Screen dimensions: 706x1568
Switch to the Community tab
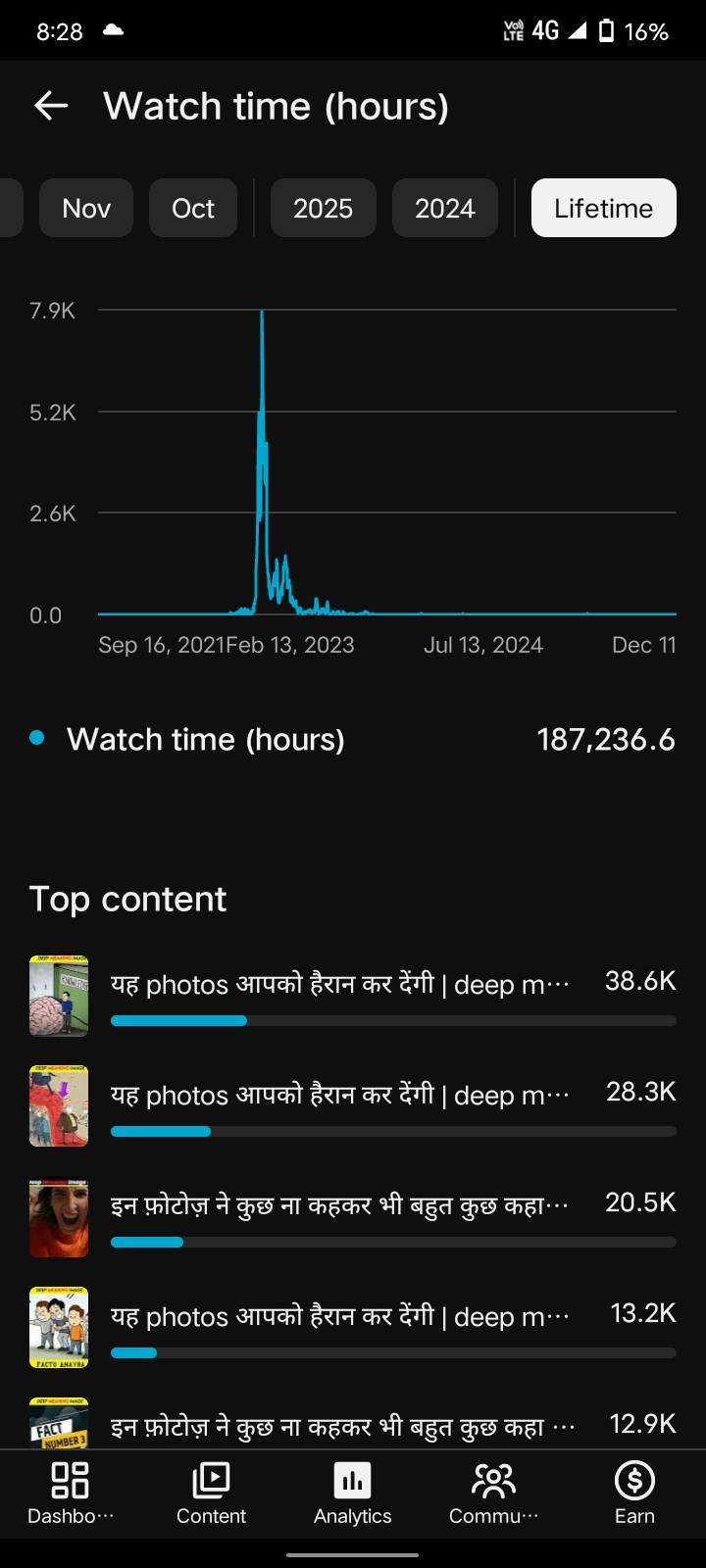[493, 1494]
